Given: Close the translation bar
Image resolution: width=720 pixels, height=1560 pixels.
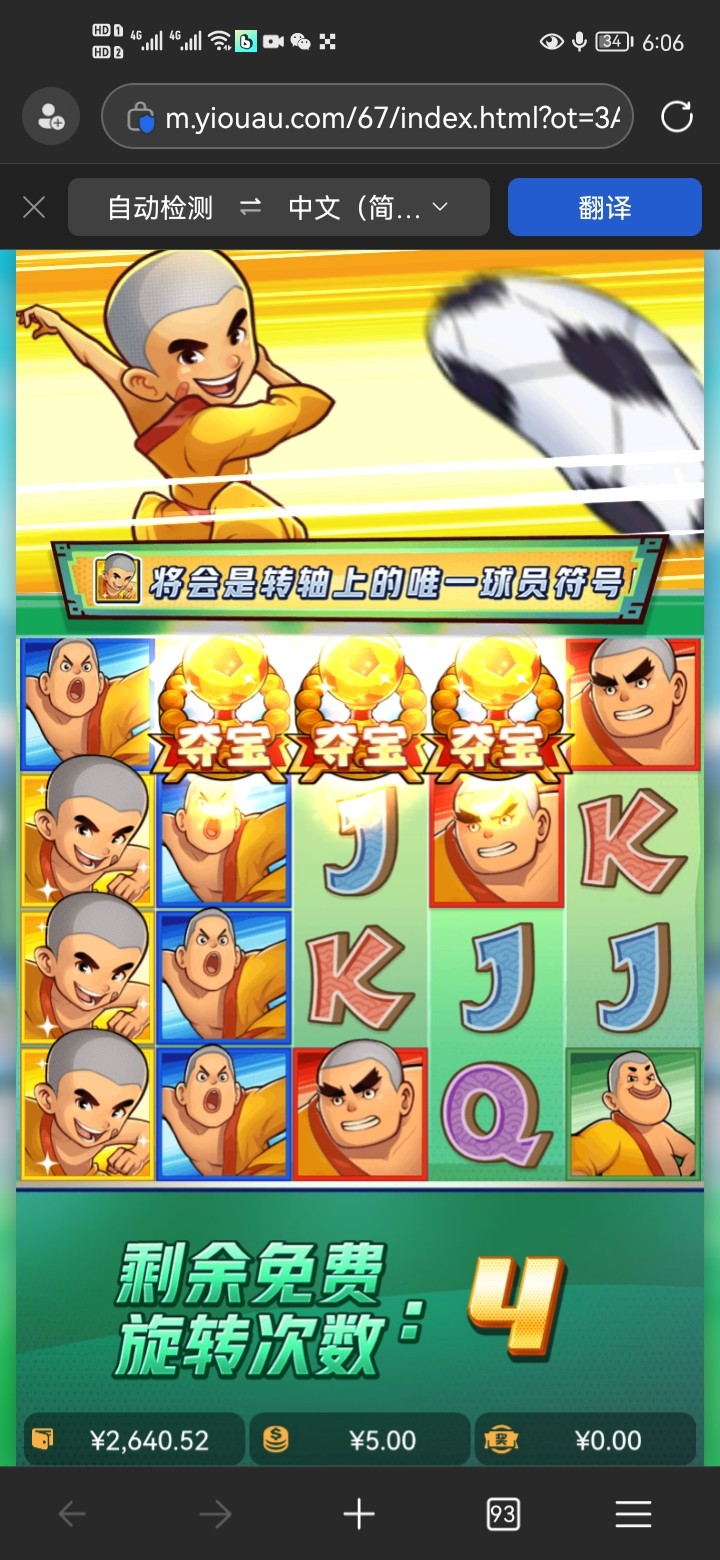Looking at the screenshot, I should tap(34, 208).
